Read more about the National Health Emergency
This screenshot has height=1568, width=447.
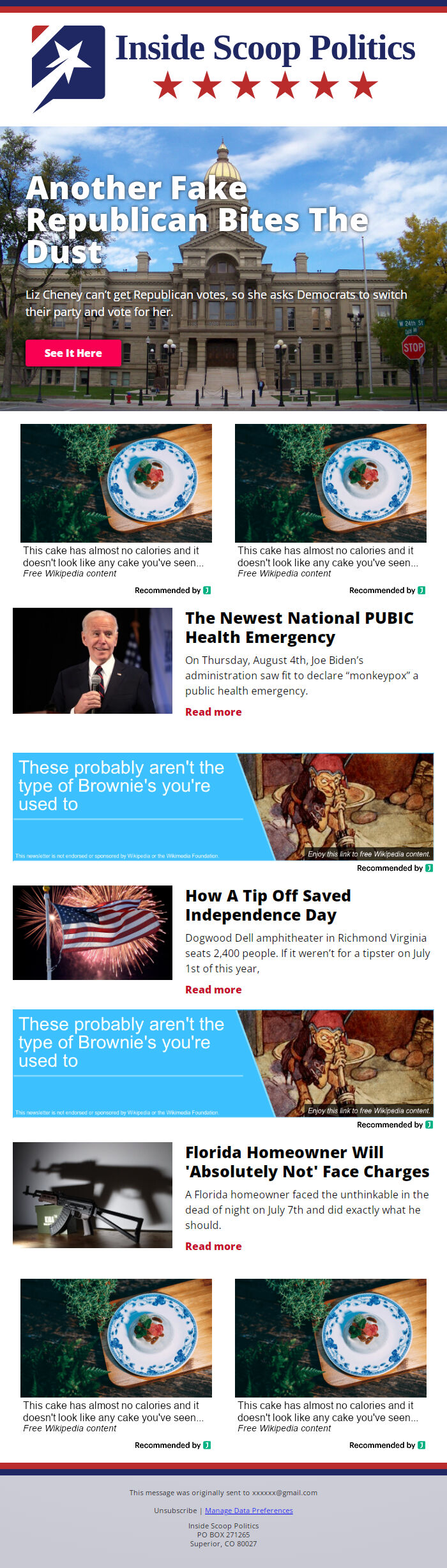(213, 712)
